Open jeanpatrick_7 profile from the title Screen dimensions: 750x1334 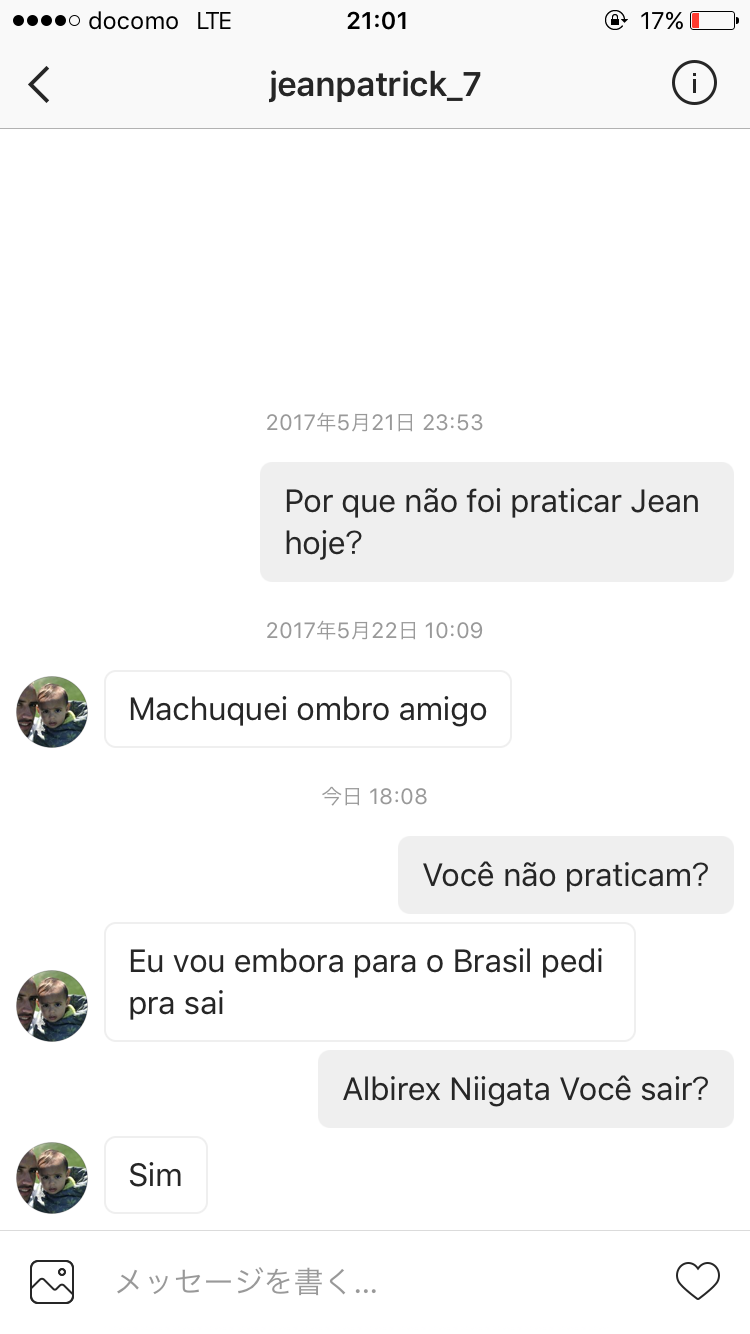click(375, 85)
